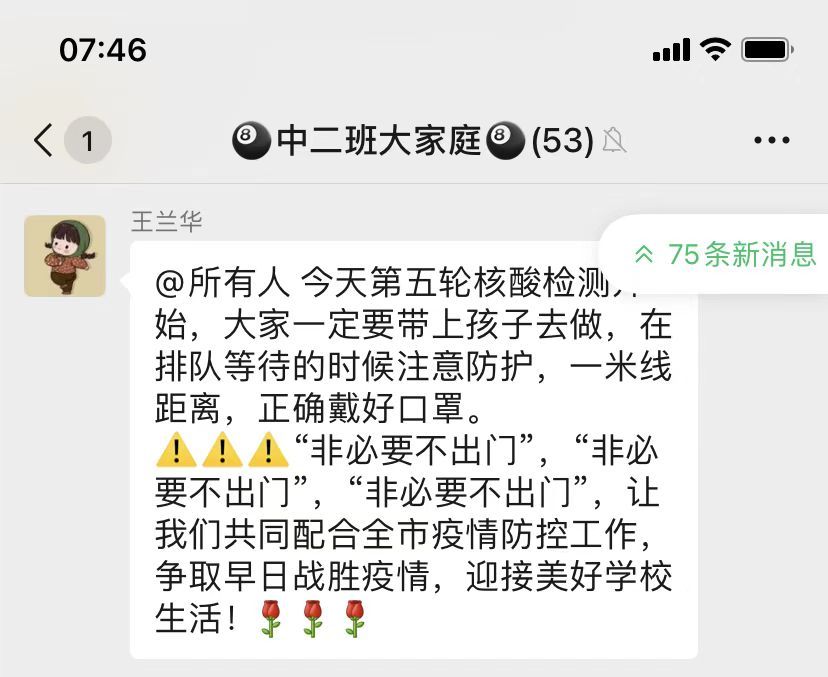Screen dimensions: 828x677
Task: Open 王兰华's profile avatar
Action: pos(65,256)
